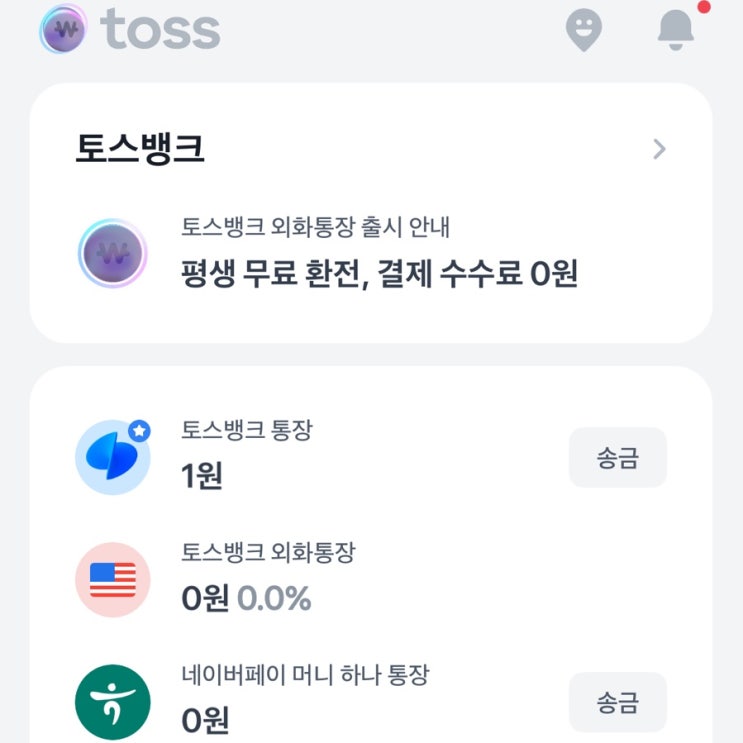Tap 송금 for 네이버페이 머니 하나 통장

pos(617,703)
